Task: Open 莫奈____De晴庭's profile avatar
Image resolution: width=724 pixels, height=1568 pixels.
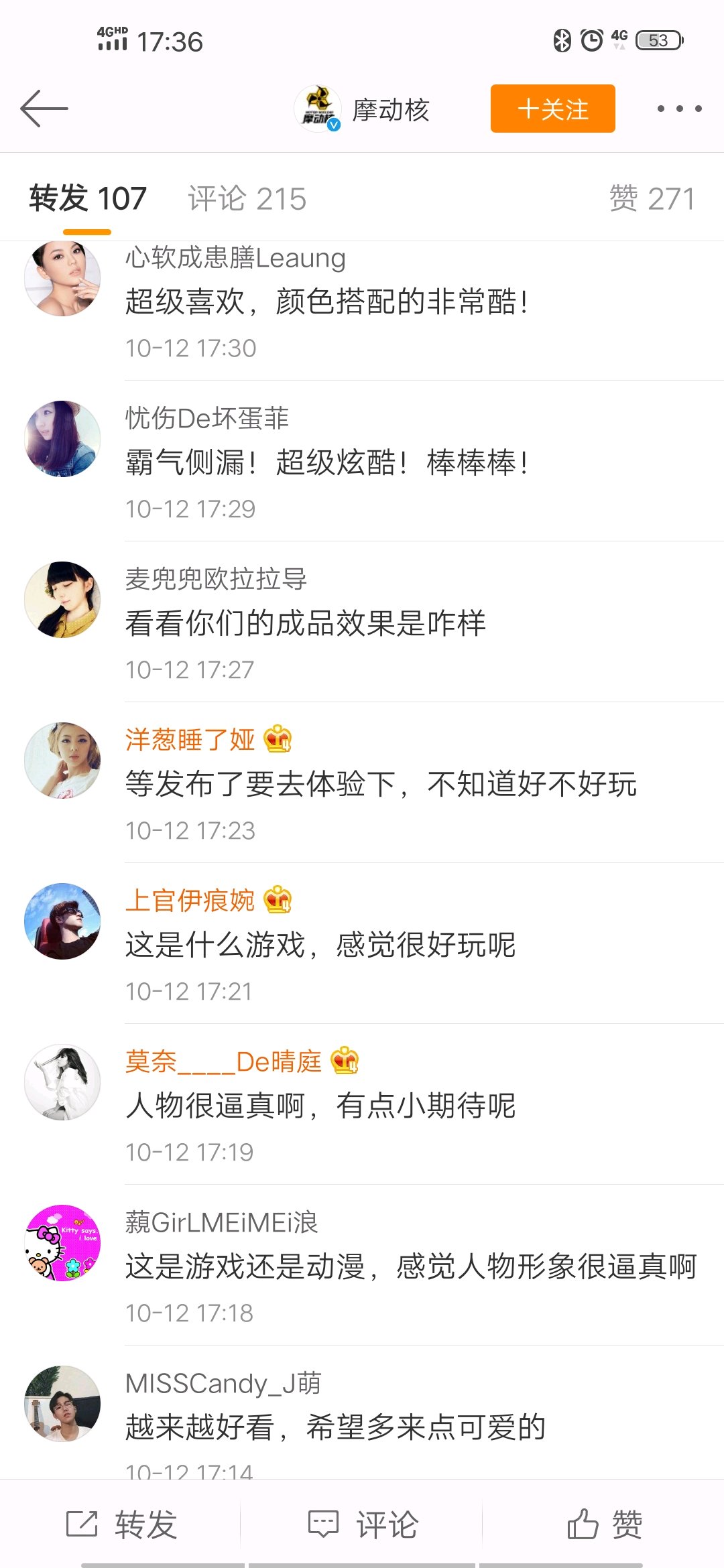Action: 62,1082
